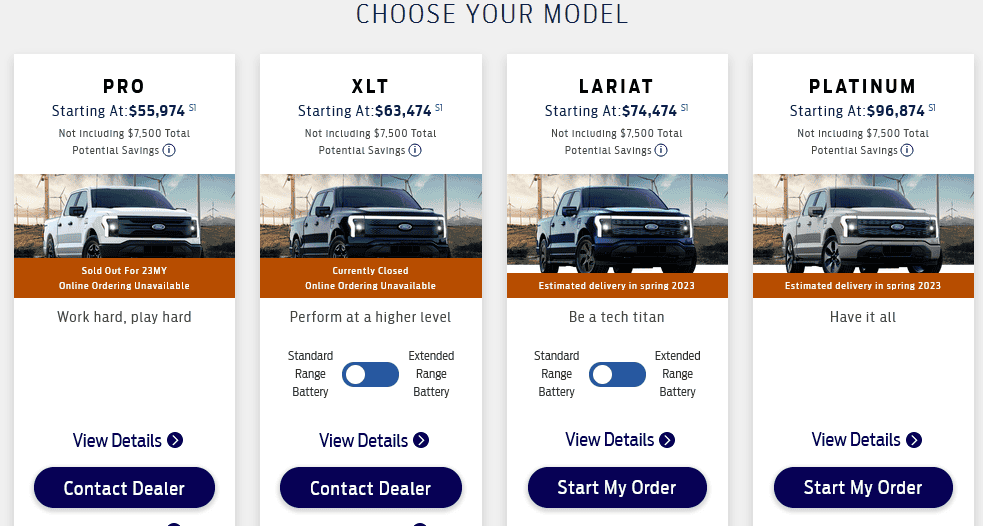Open the XLT potential savings info icon
This screenshot has height=526, width=983.
coord(415,150)
